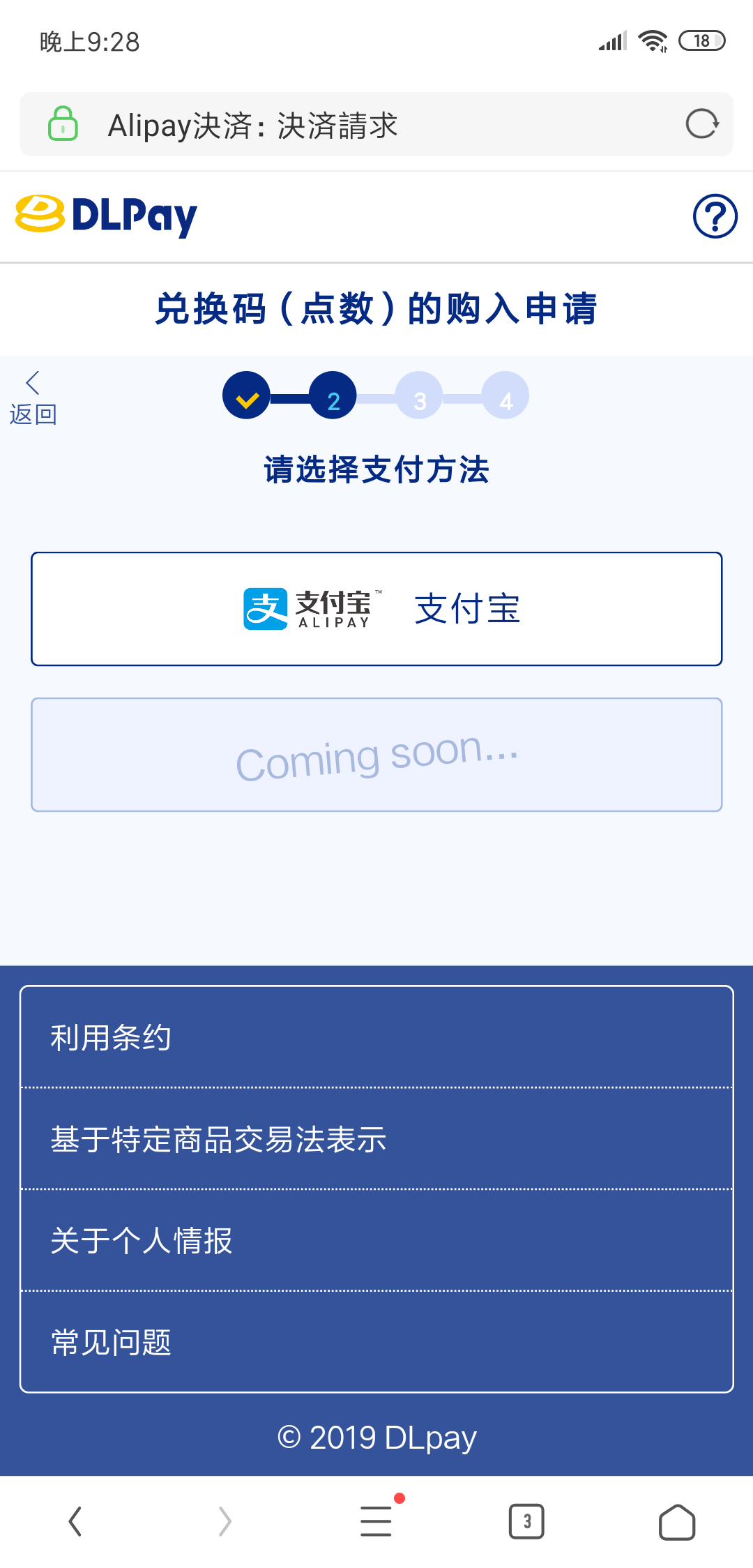Select the checked step 1 indicator
The width and height of the screenshot is (753, 1568).
click(x=245, y=395)
